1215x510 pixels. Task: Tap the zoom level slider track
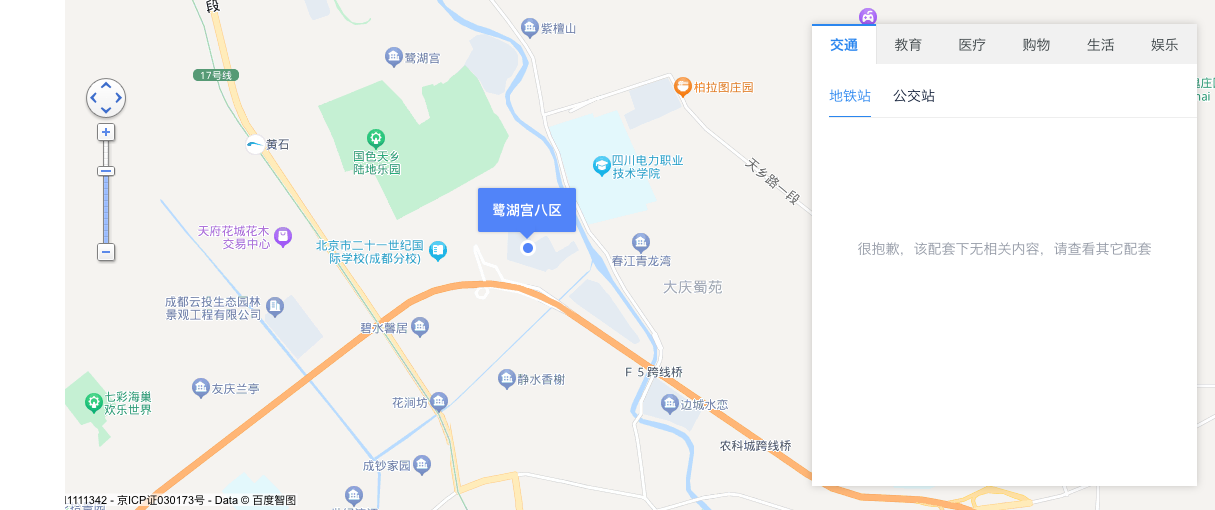[x=106, y=210]
